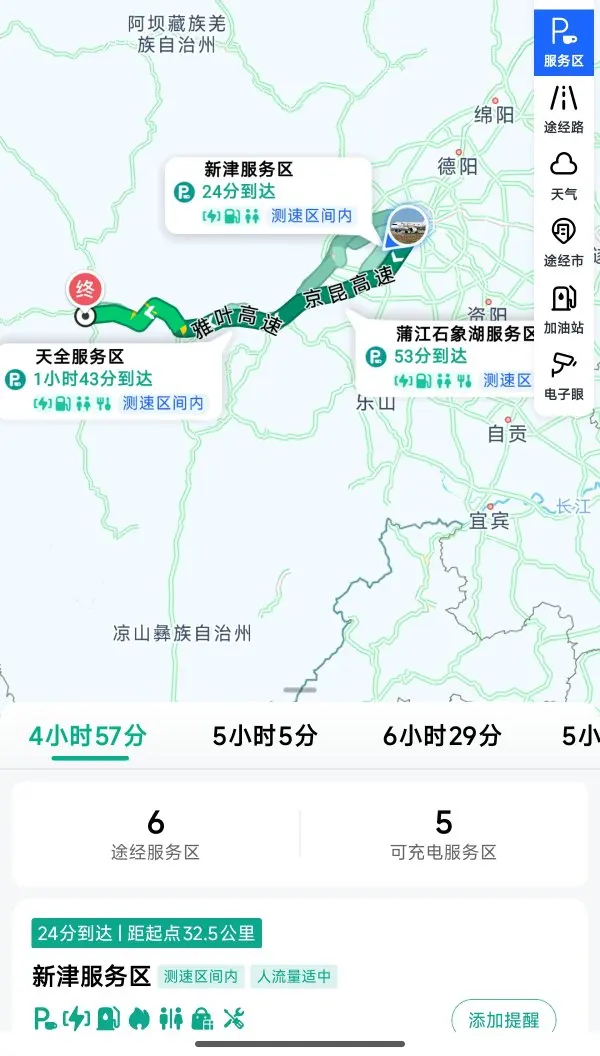Tap the 新津服务区 map bubble
The image size is (600, 1056).
coord(268,196)
